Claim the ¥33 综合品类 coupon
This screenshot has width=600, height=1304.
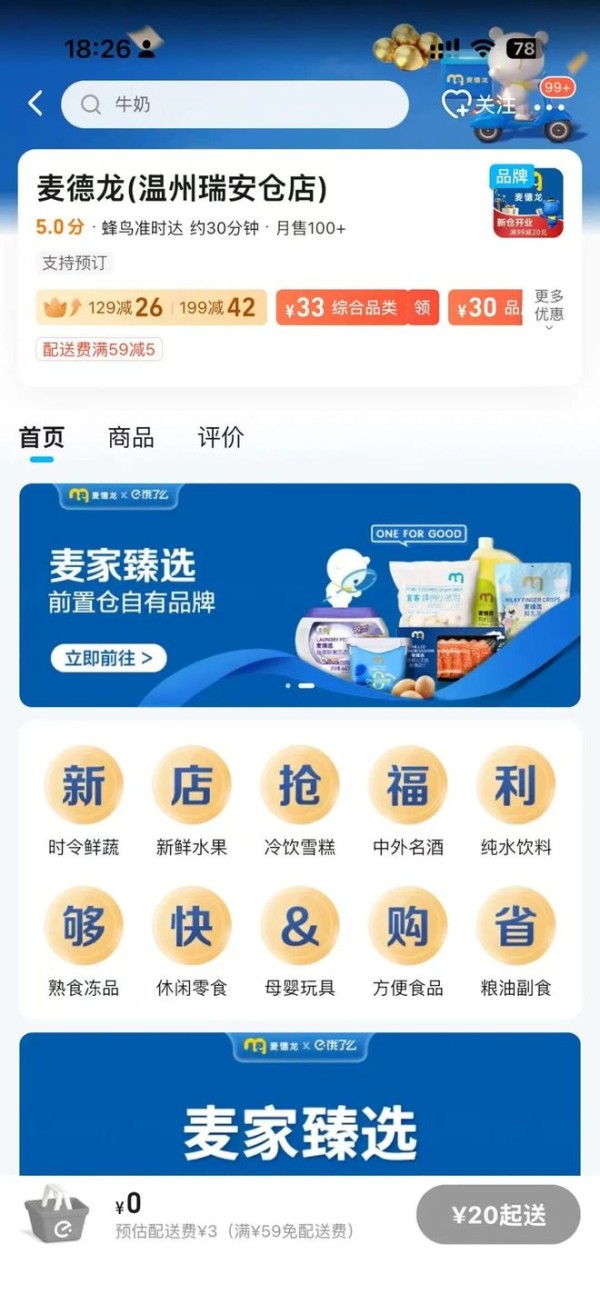423,308
